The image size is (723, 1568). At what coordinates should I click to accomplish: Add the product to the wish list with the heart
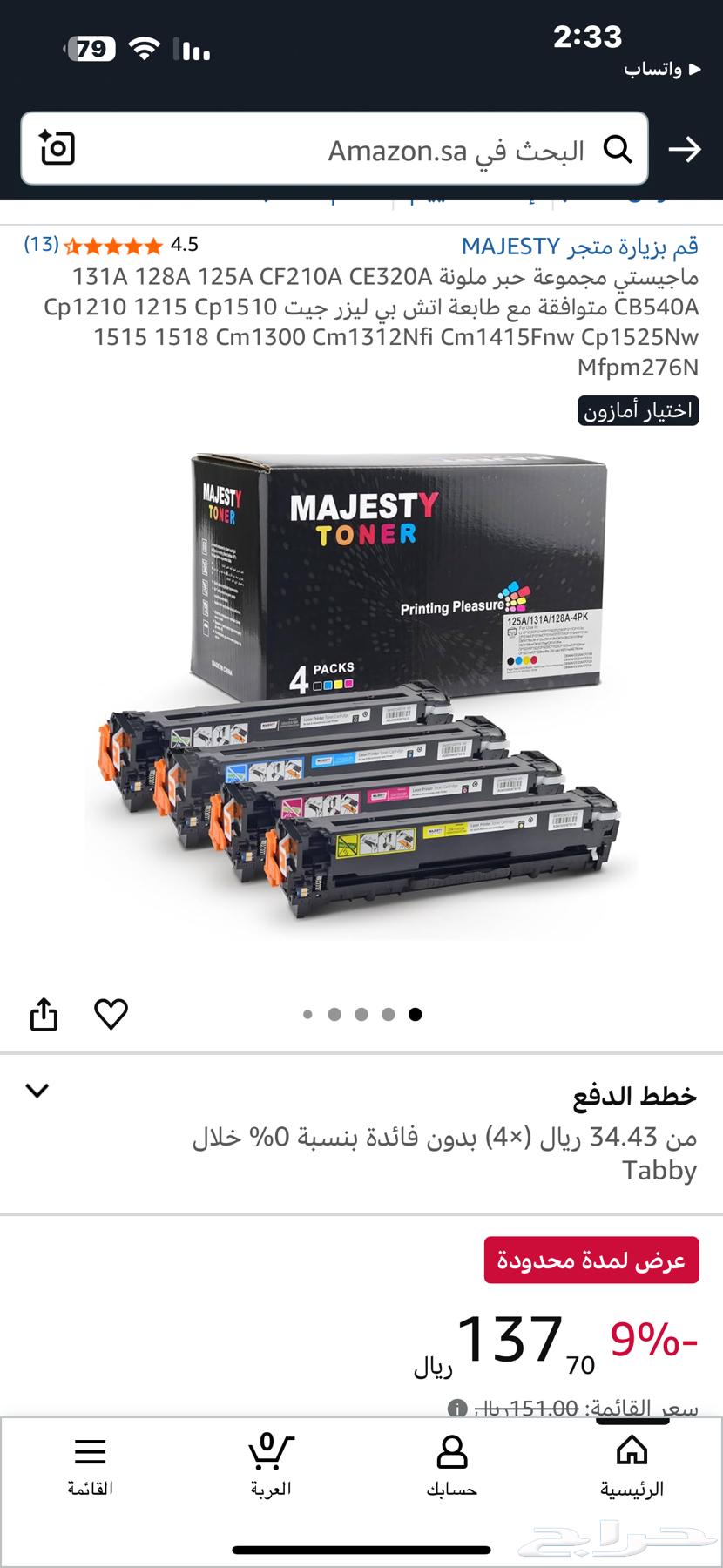111,1014
